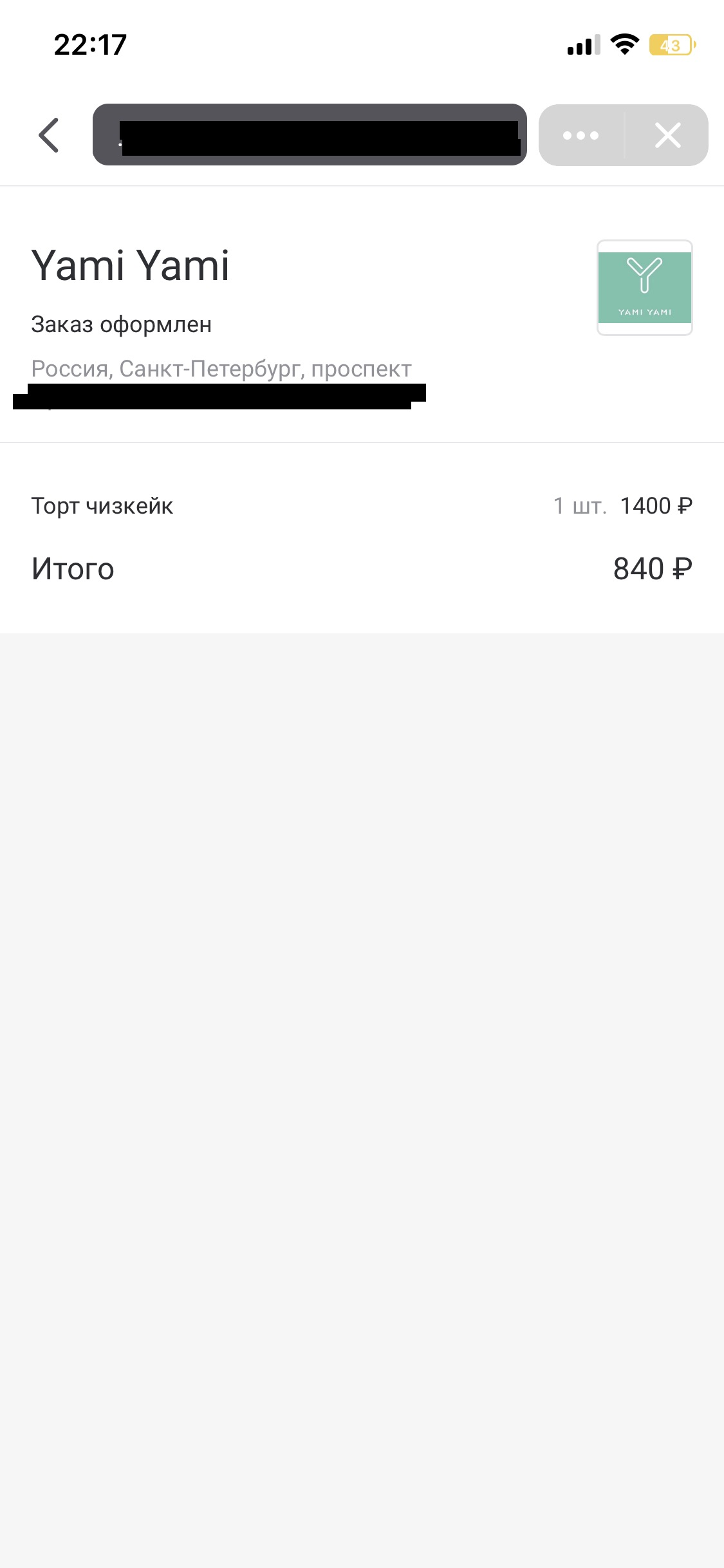Close the mini app with X

pyautogui.click(x=667, y=135)
